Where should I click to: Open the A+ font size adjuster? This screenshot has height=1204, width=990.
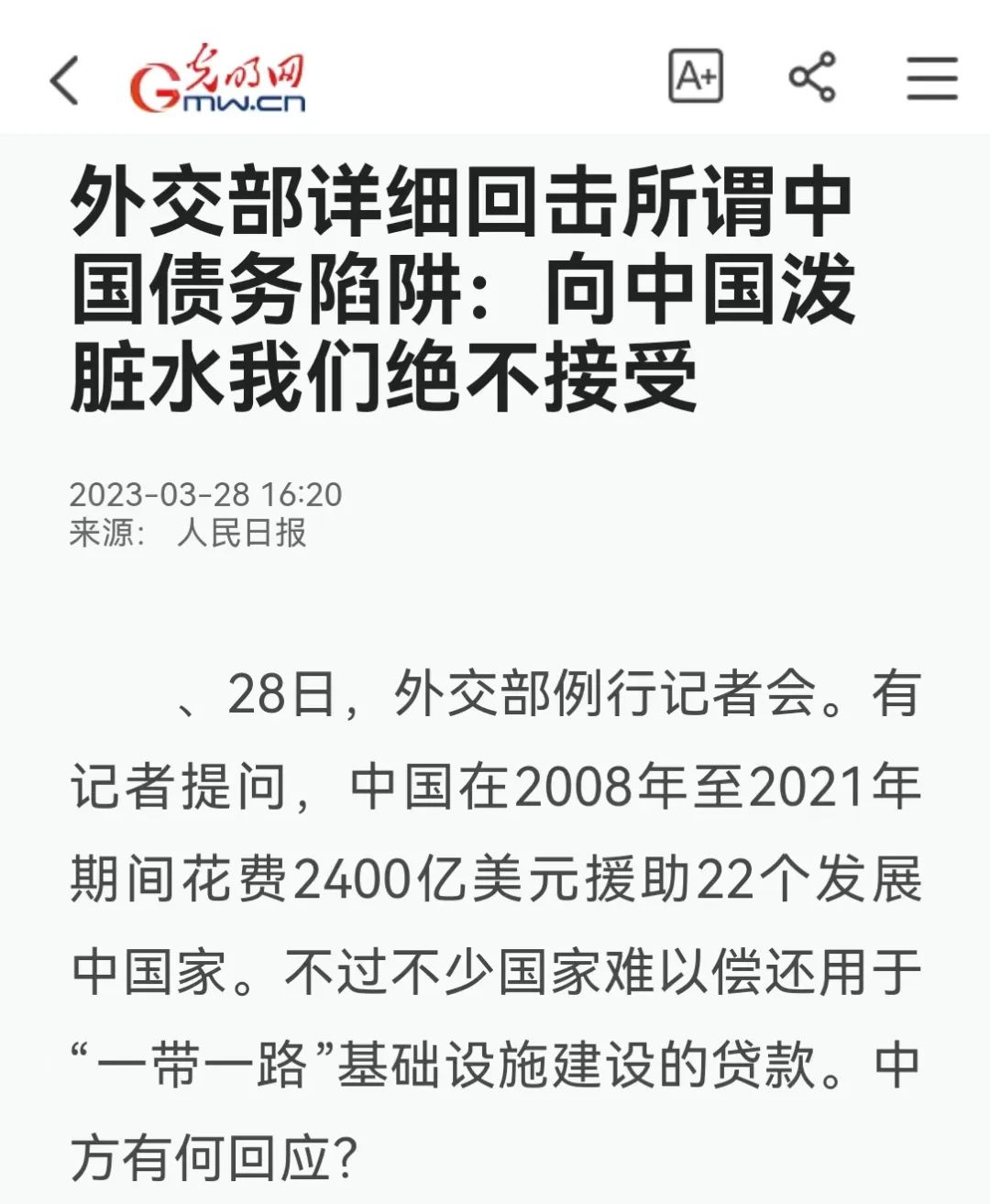click(x=696, y=76)
